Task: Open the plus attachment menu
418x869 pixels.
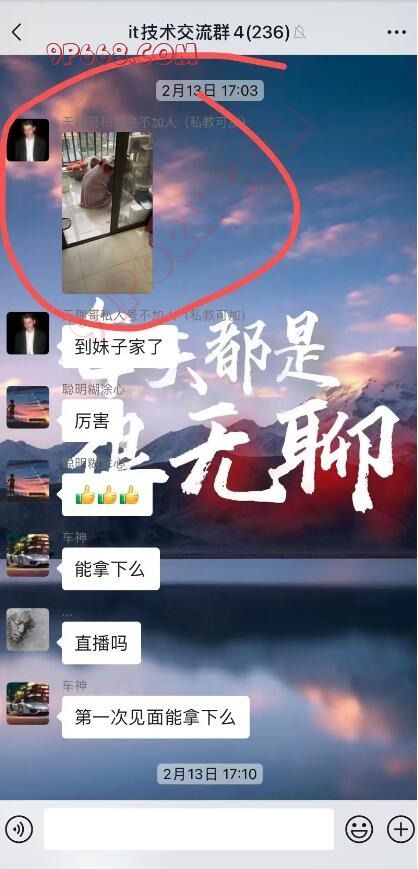Action: (x=400, y=830)
